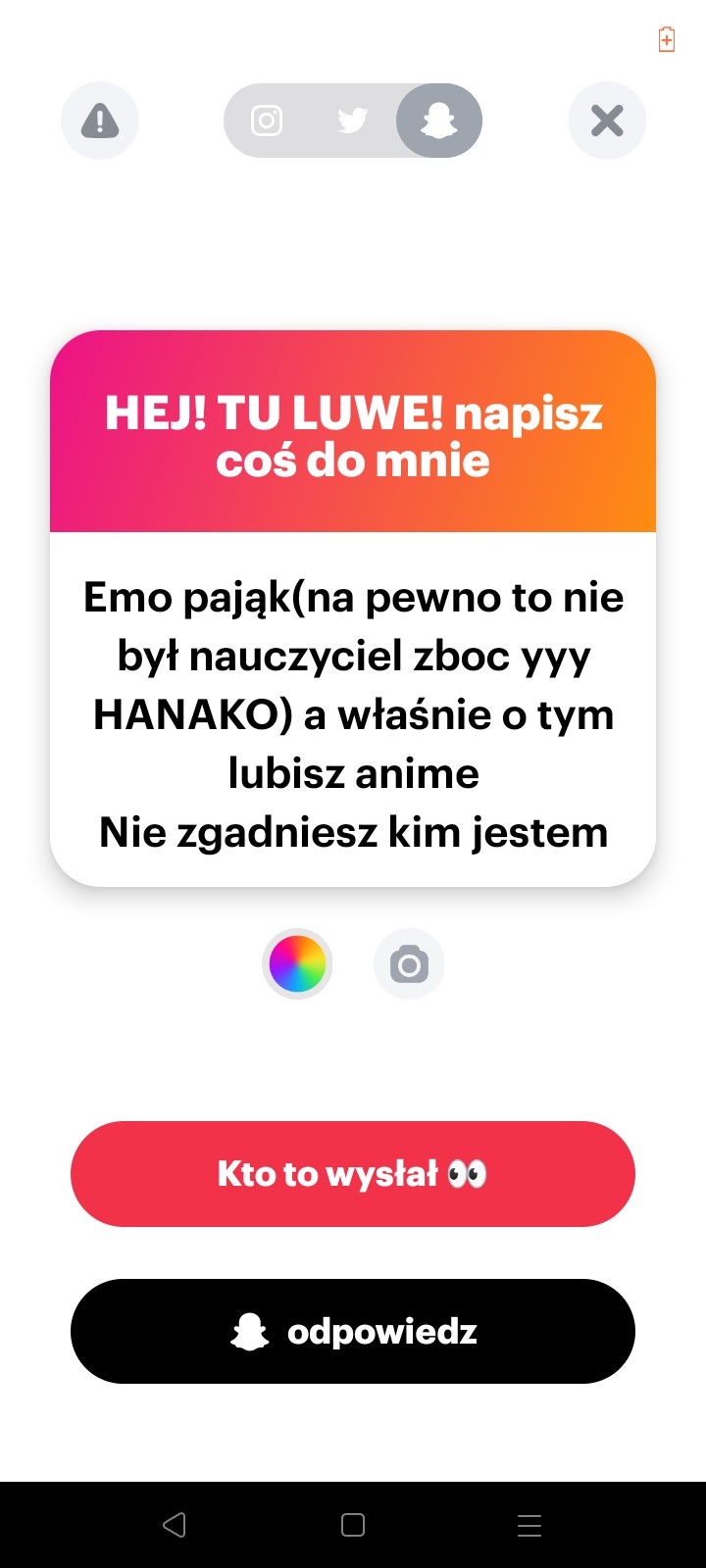Select the Snapchat sharing option
This screenshot has height=1568, width=706.
click(x=438, y=121)
